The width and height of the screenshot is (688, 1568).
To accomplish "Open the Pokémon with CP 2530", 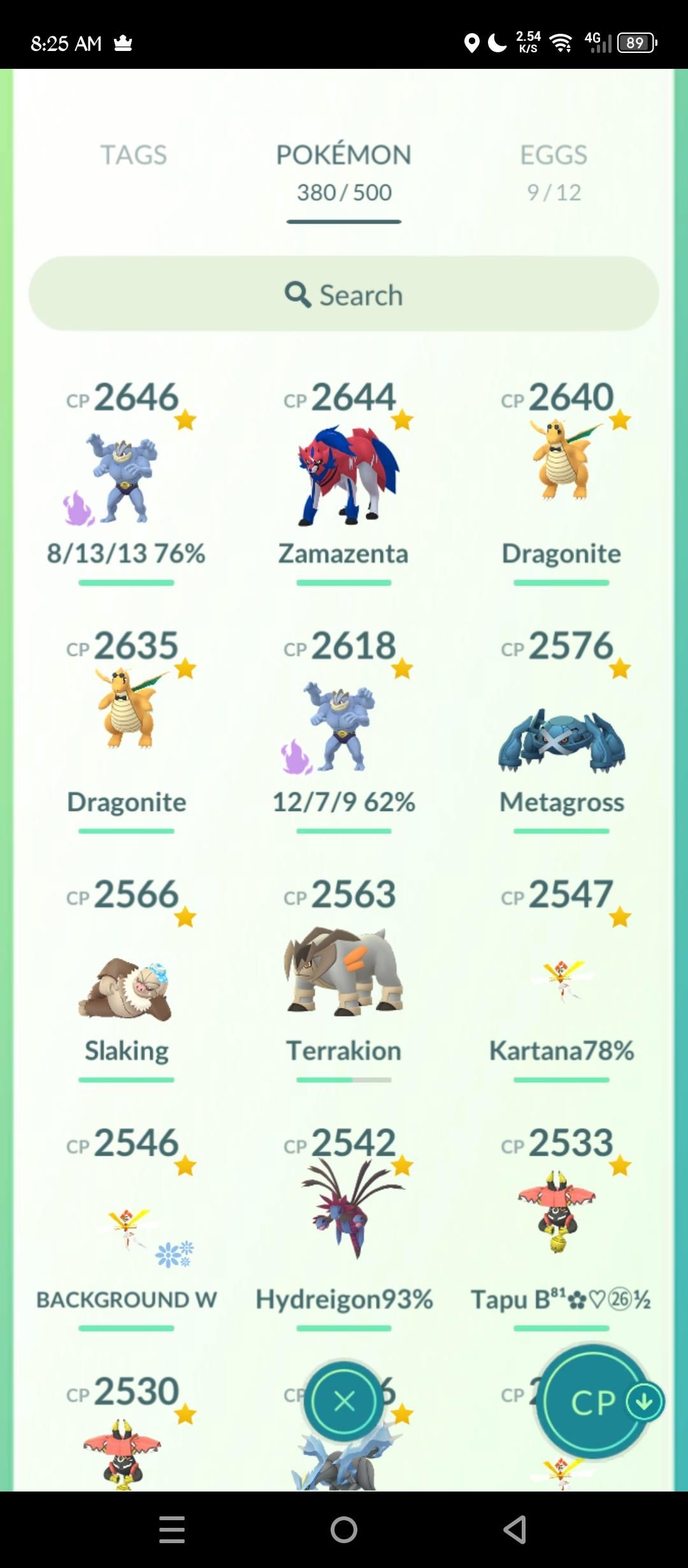I will pos(126,1447).
